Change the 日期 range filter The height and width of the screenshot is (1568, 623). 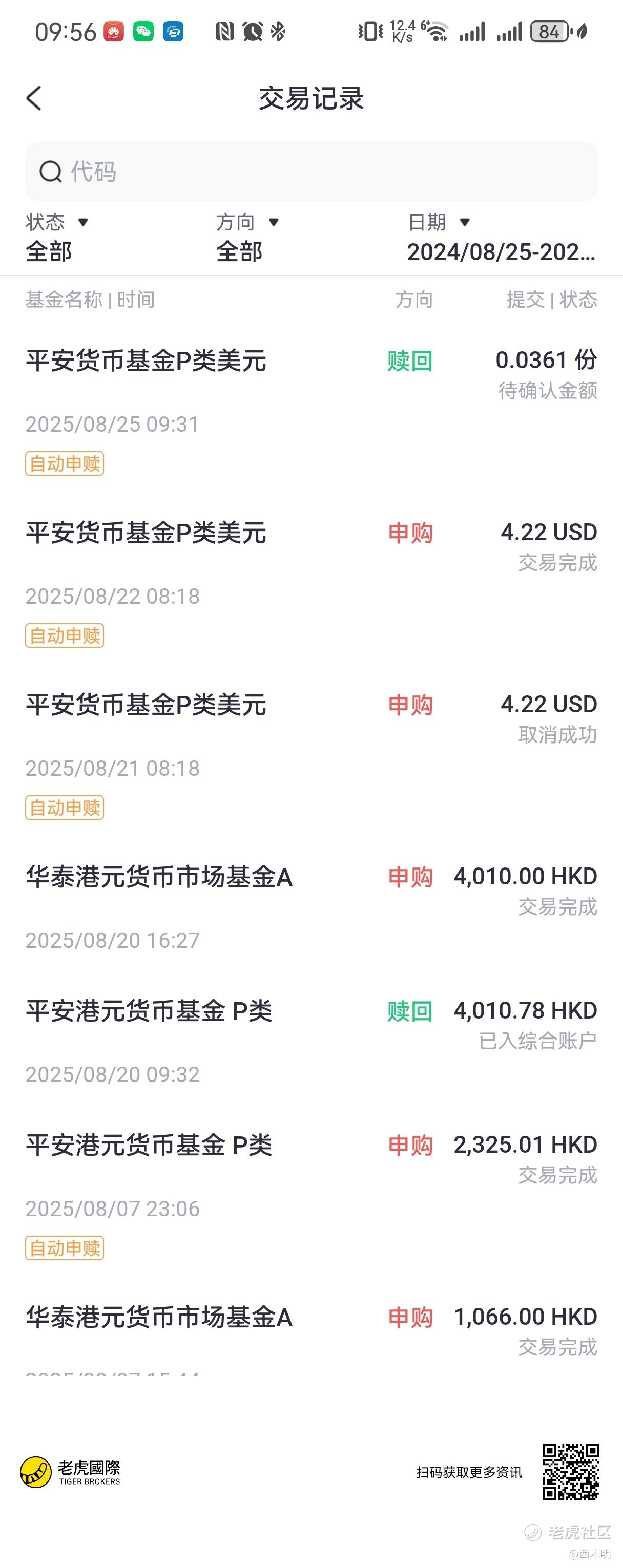[501, 237]
